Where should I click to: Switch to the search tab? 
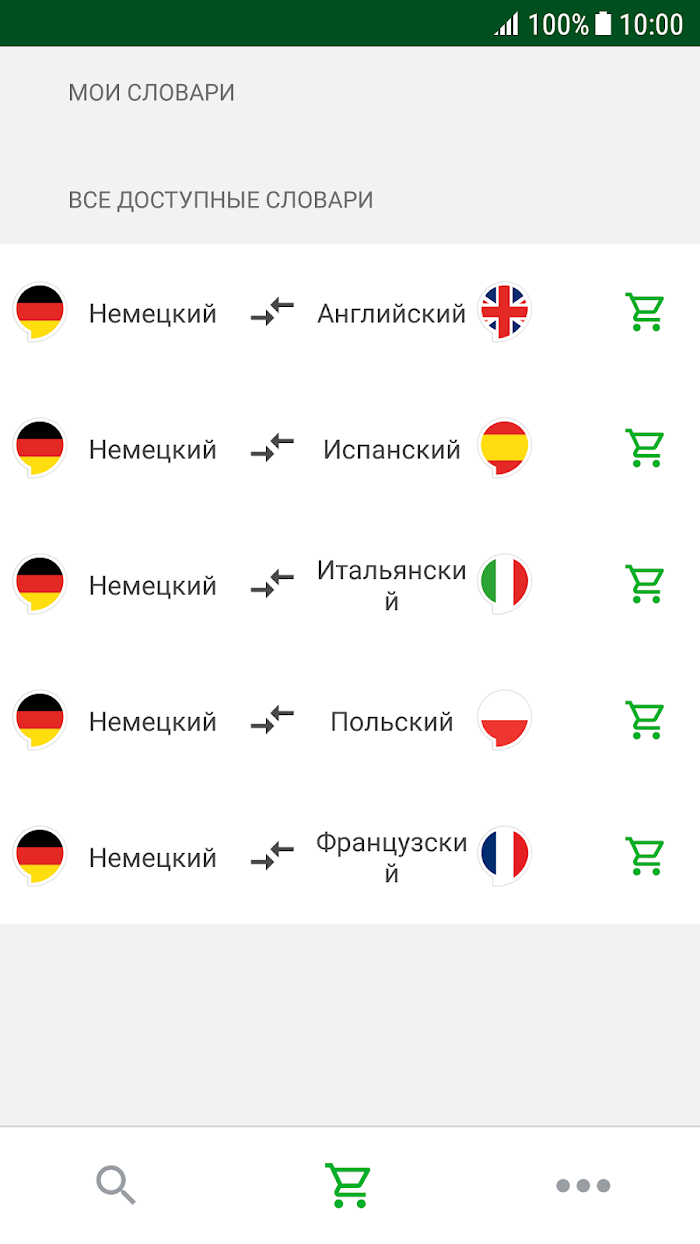(x=116, y=1185)
